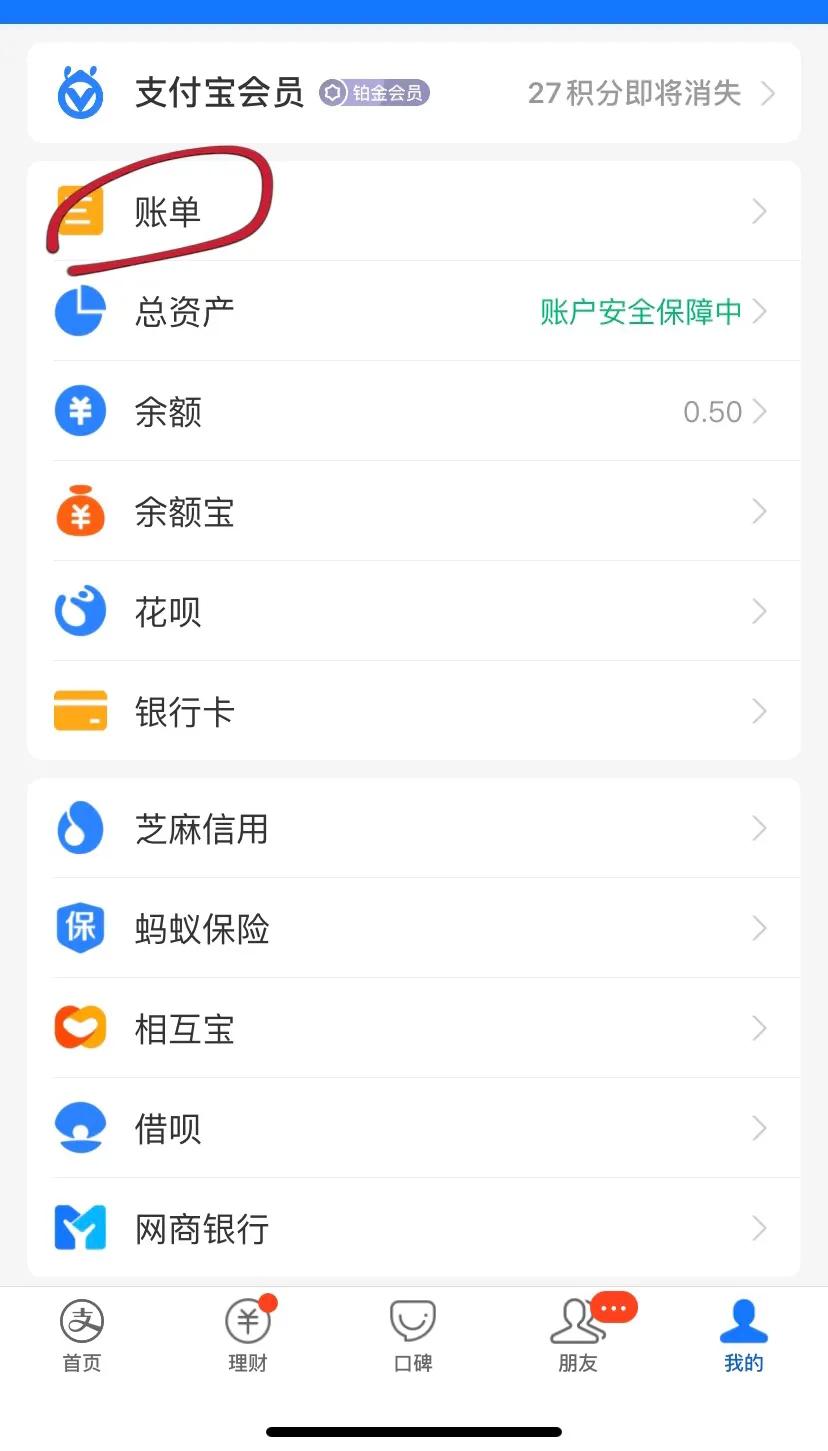The height and width of the screenshot is (1451, 828).
Task: Tap the 相互宝 heart icon
Action: coord(80,1027)
